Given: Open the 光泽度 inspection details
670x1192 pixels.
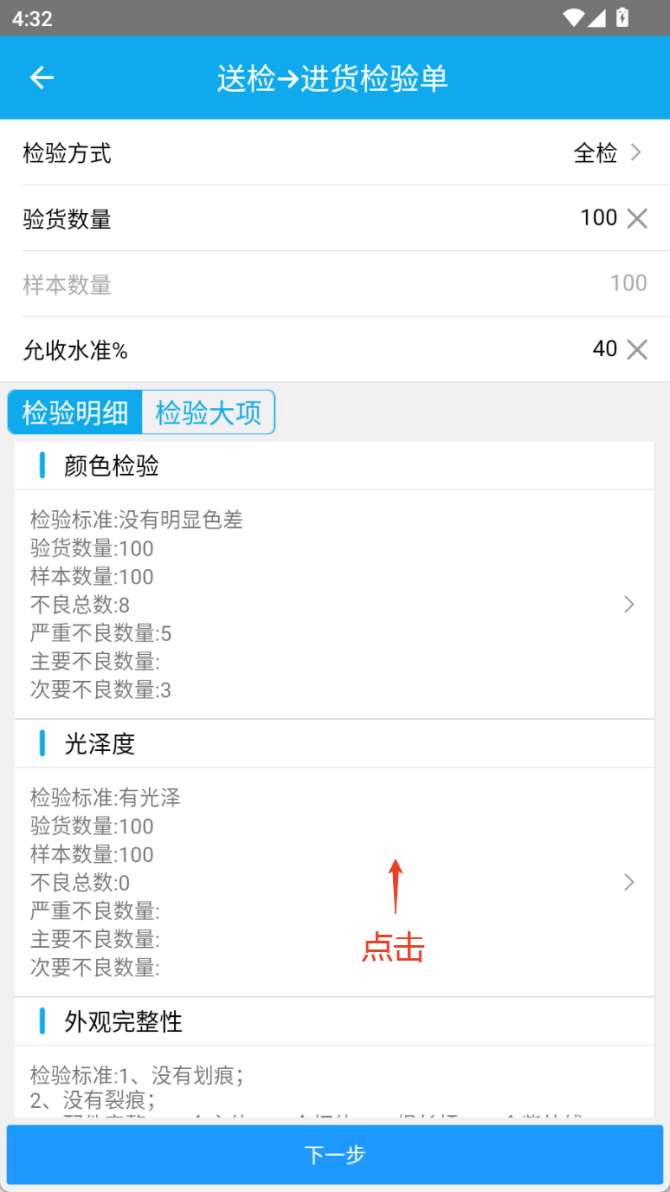Looking at the screenshot, I should tap(334, 882).
